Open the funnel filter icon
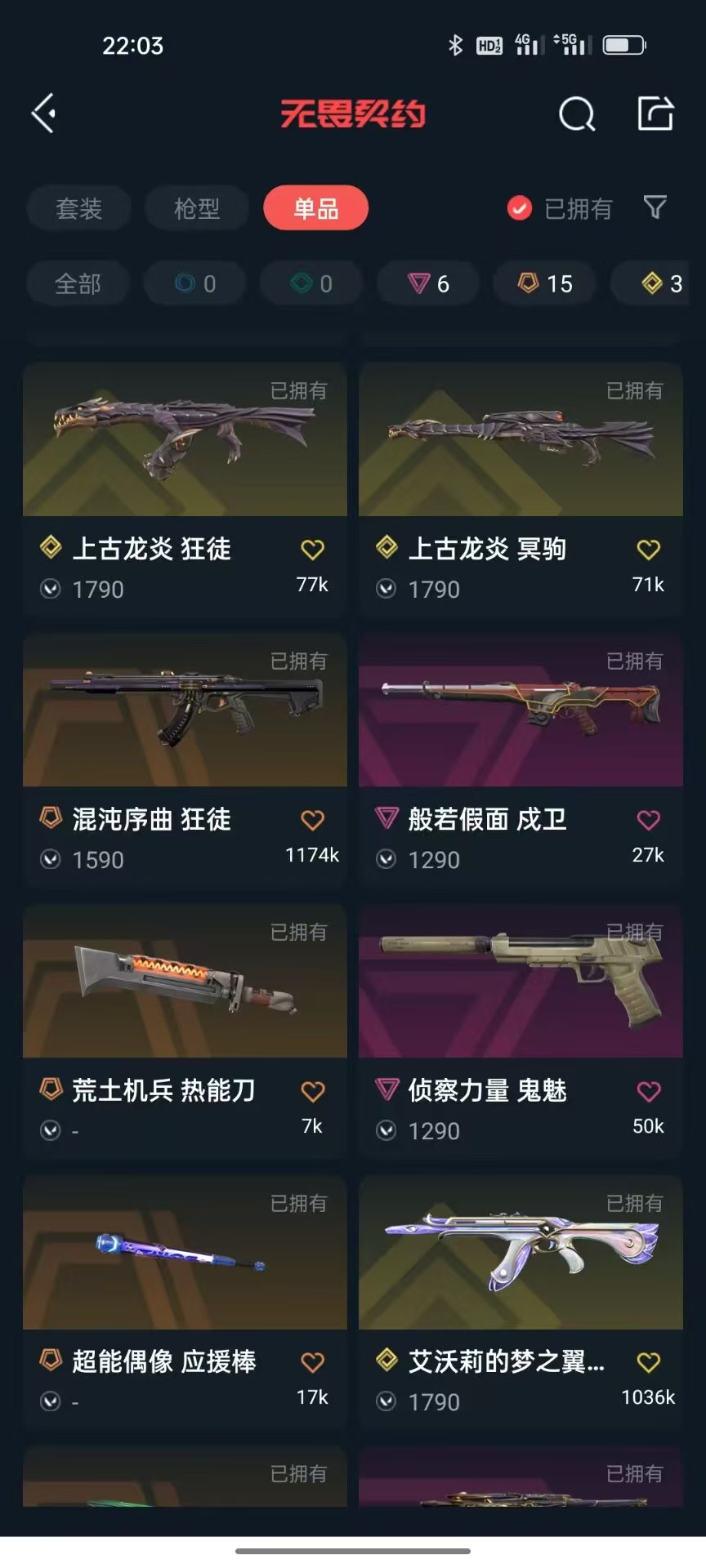This screenshot has height=1568, width=706. (655, 207)
